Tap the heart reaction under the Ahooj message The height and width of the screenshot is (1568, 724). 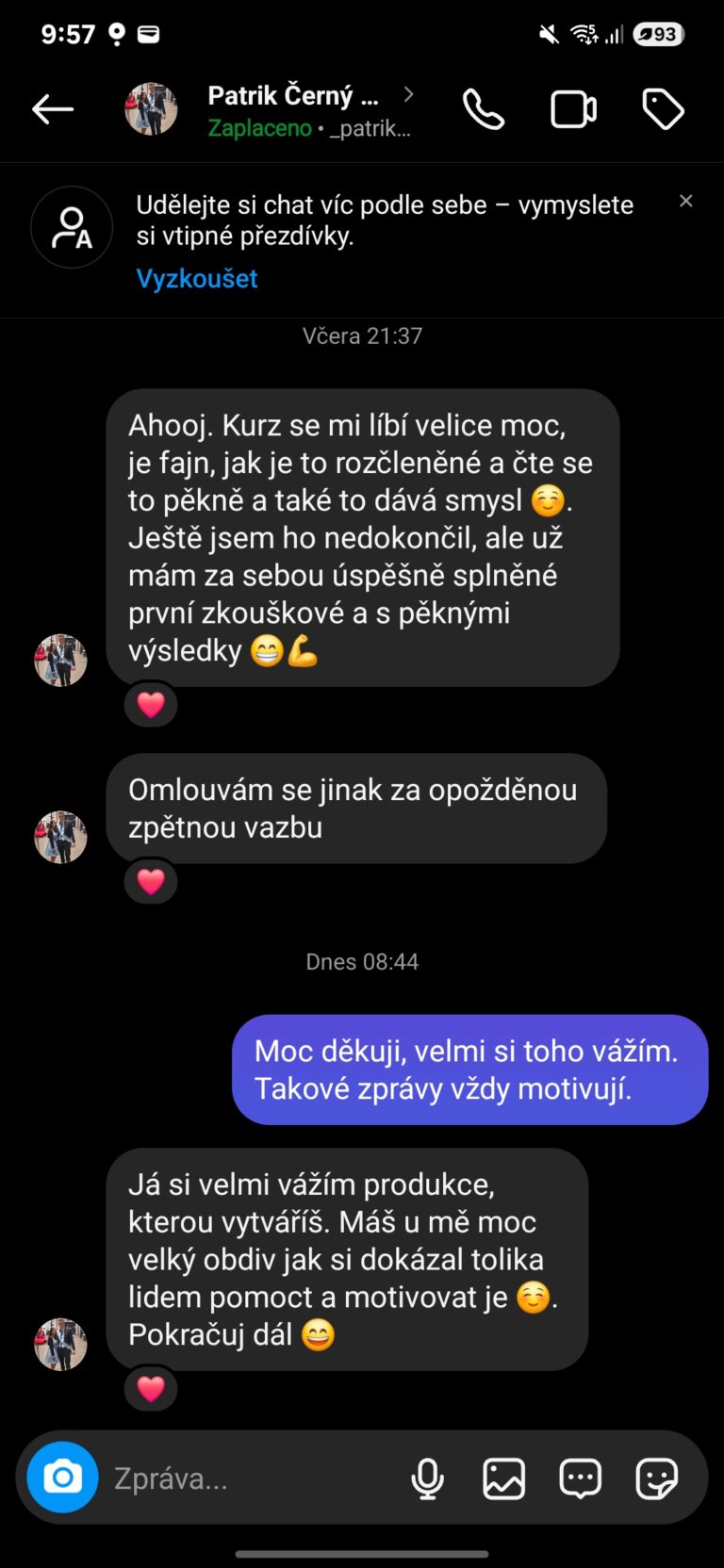point(151,704)
